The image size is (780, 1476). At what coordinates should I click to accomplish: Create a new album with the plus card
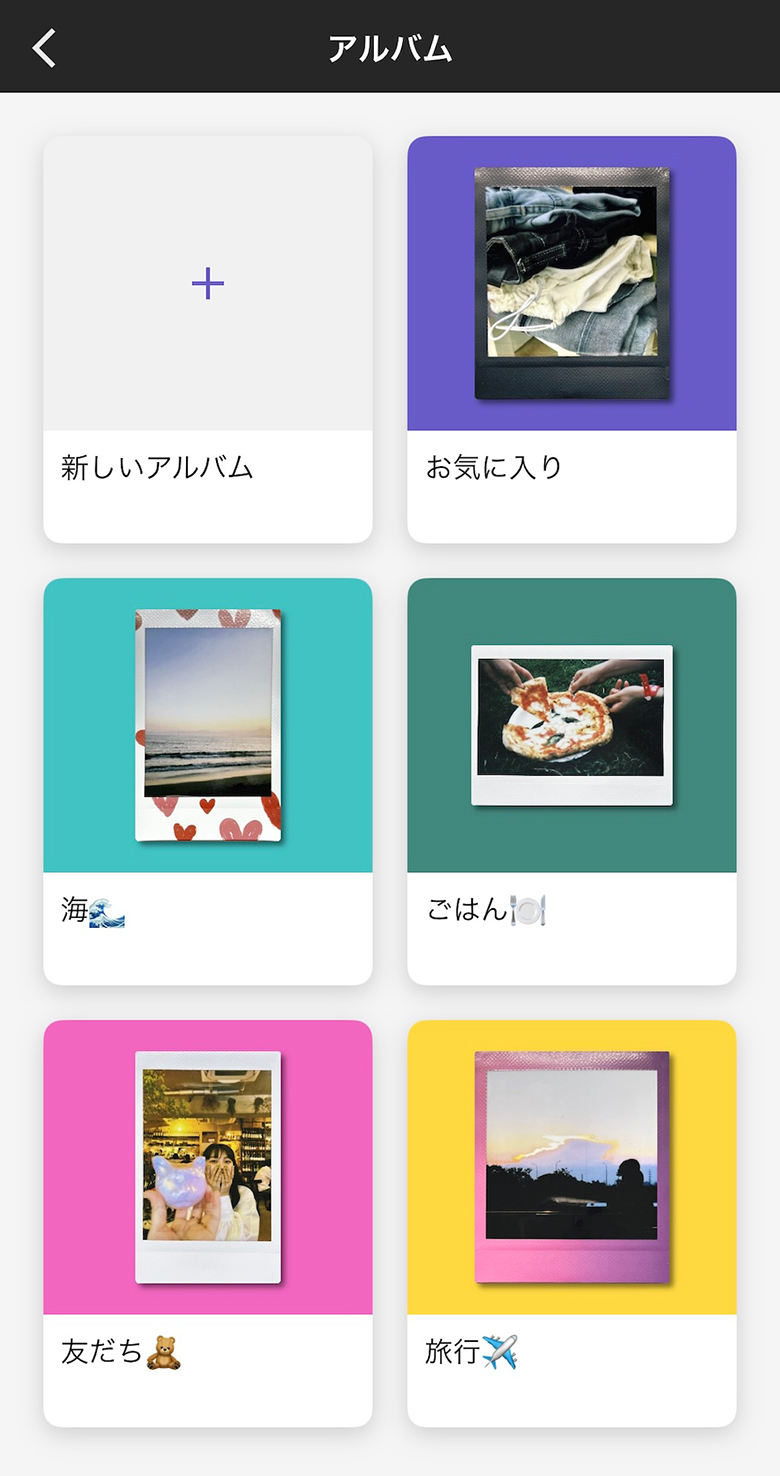[208, 339]
